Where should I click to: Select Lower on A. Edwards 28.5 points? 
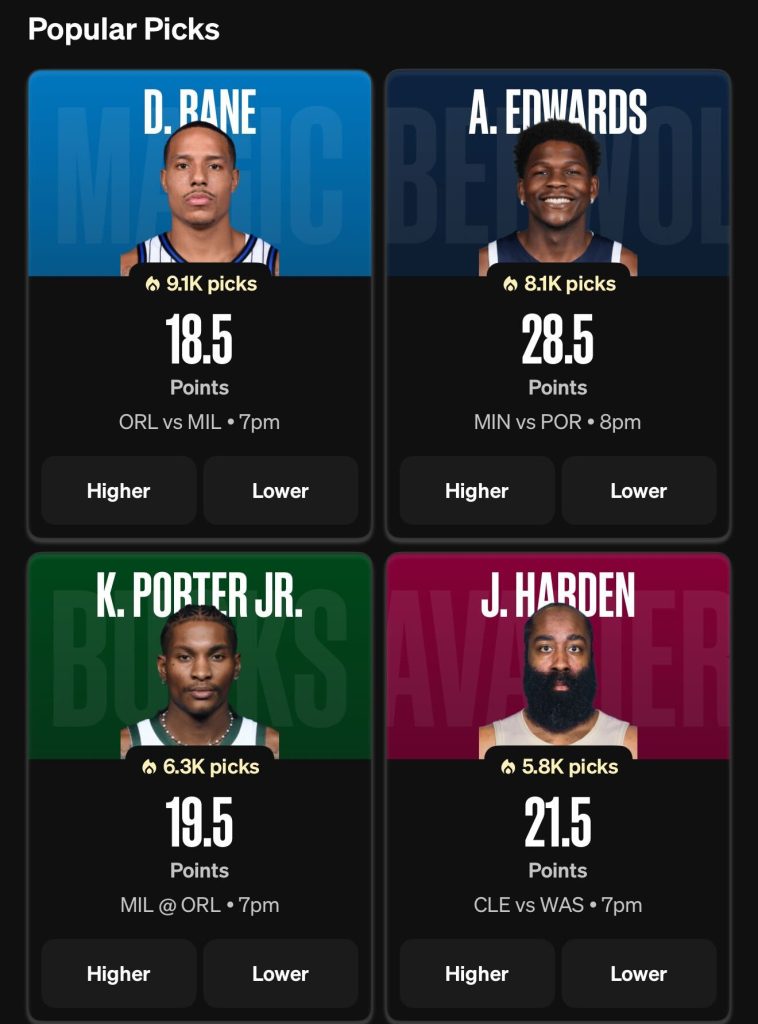tap(638, 491)
